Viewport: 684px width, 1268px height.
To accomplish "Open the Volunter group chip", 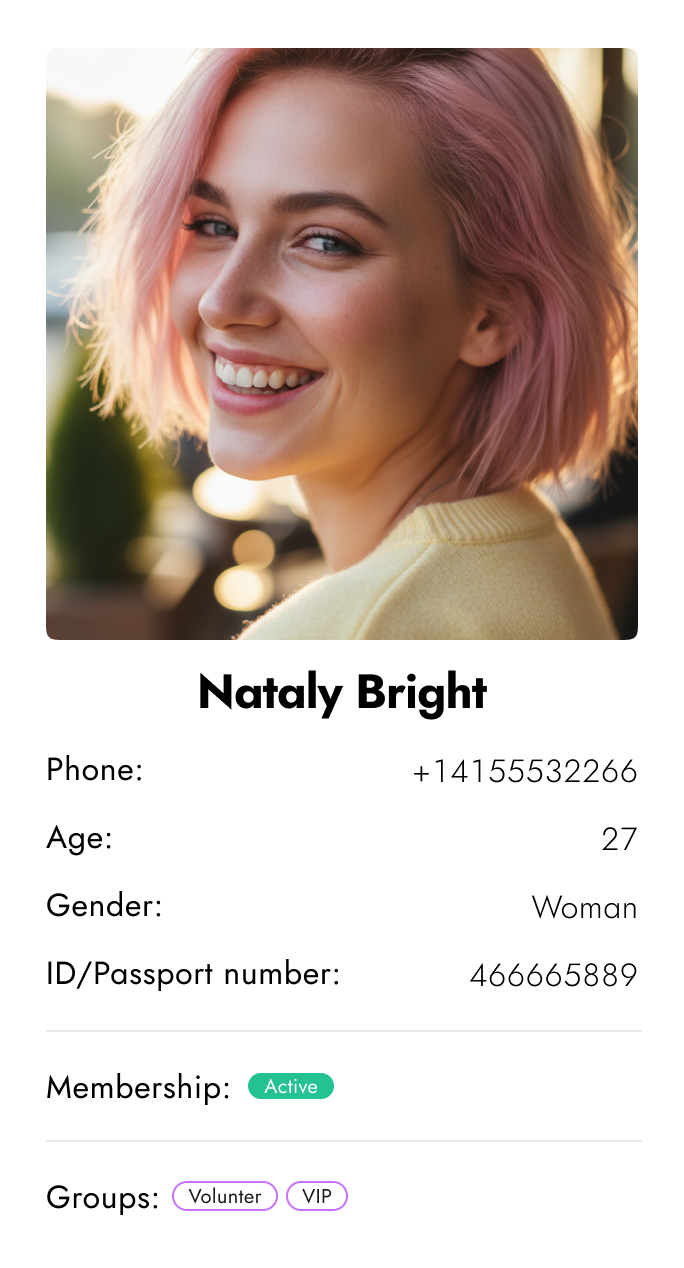I will 225,1196.
